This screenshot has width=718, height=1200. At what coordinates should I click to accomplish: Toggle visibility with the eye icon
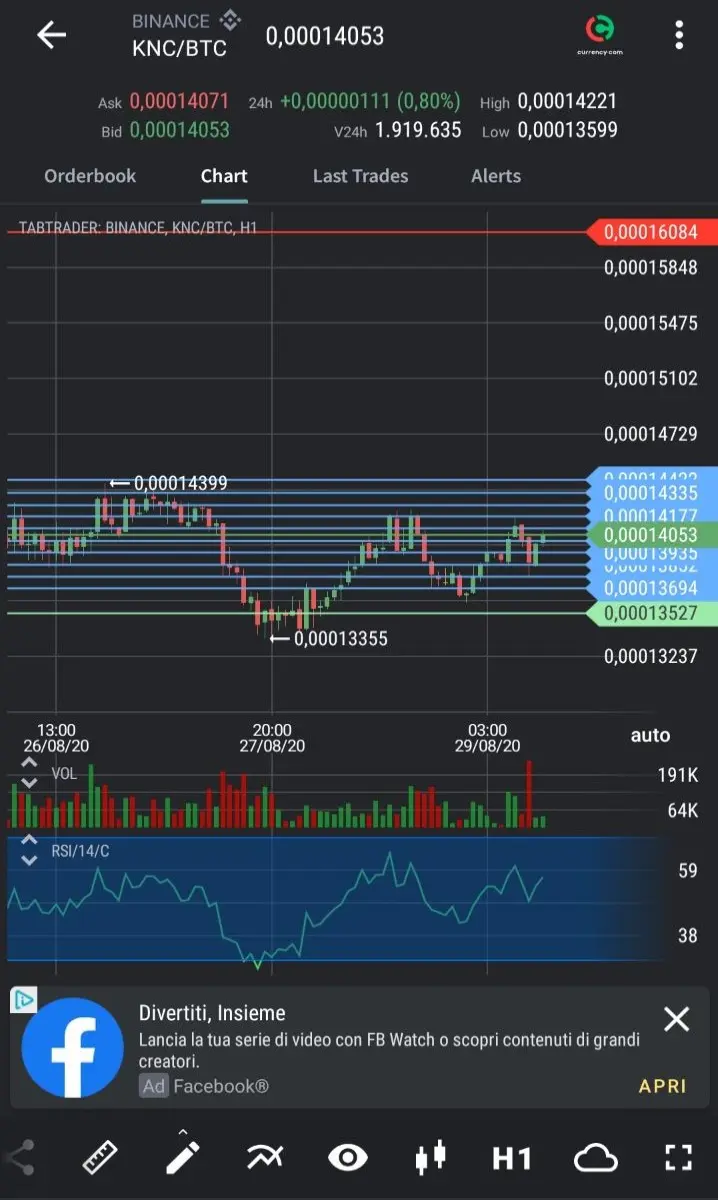coord(347,1158)
